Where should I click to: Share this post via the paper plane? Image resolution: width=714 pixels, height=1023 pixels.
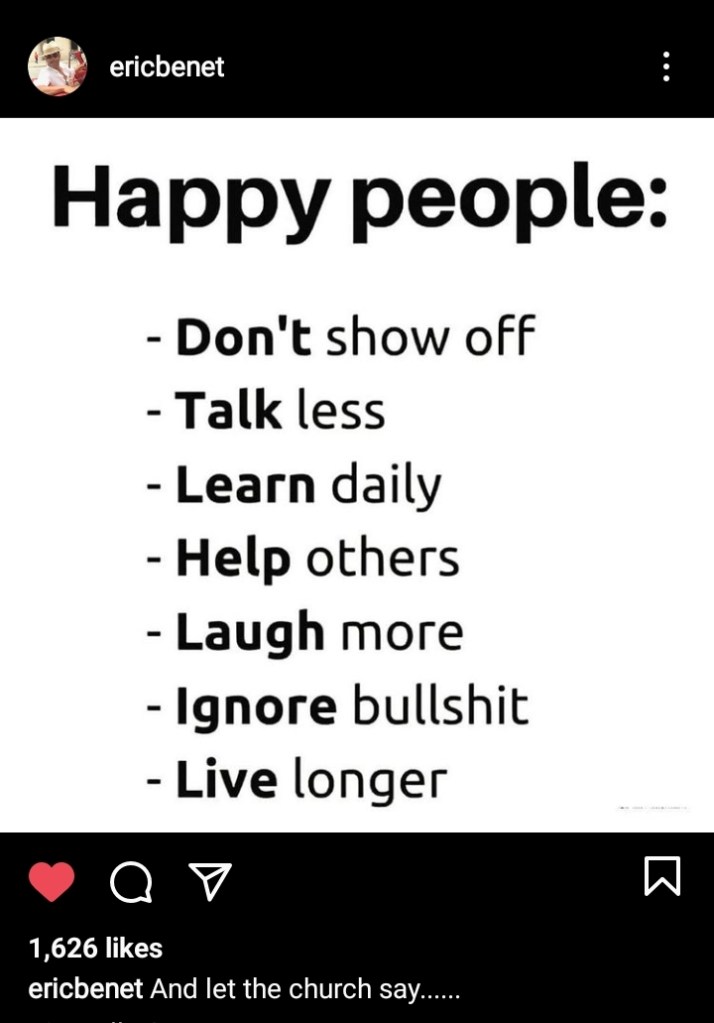pyautogui.click(x=210, y=880)
